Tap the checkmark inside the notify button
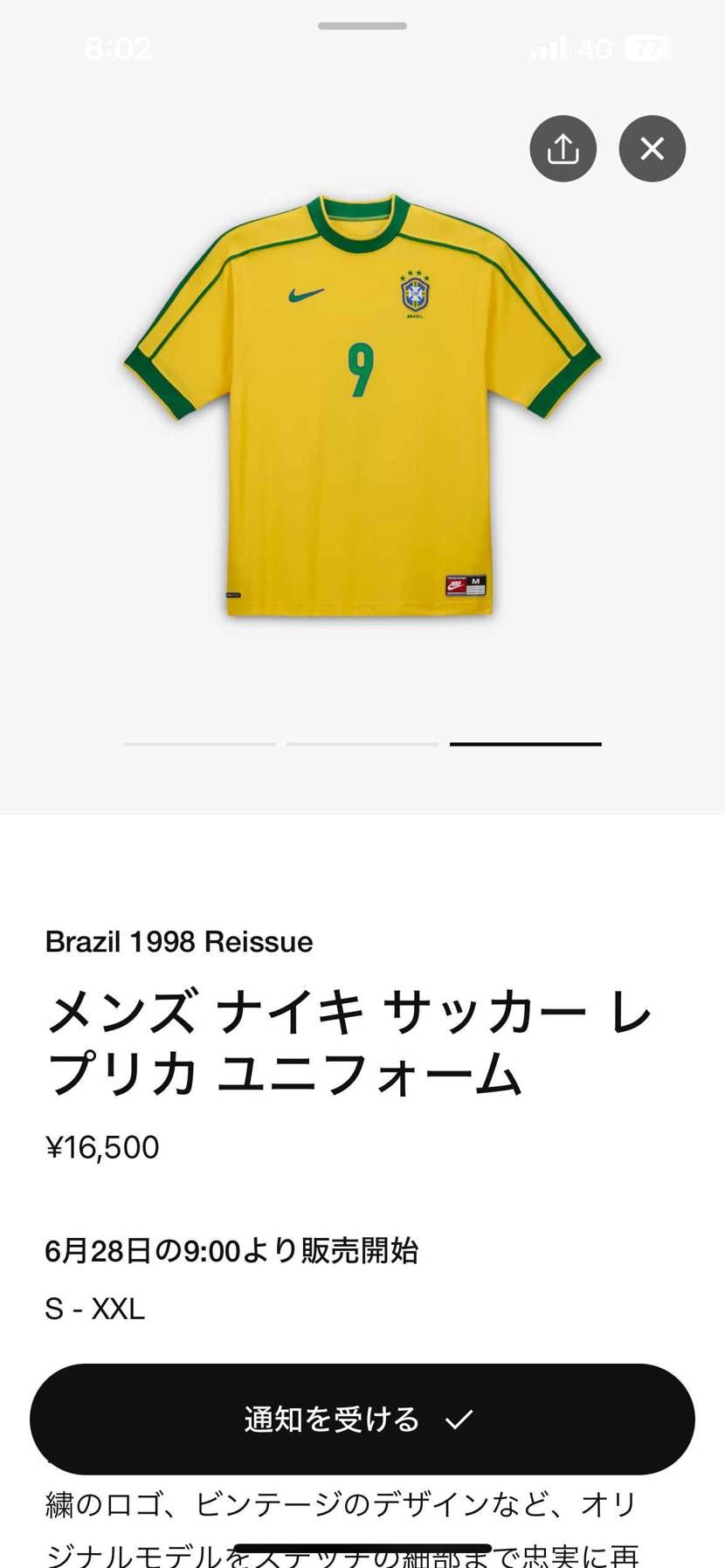 460,1419
